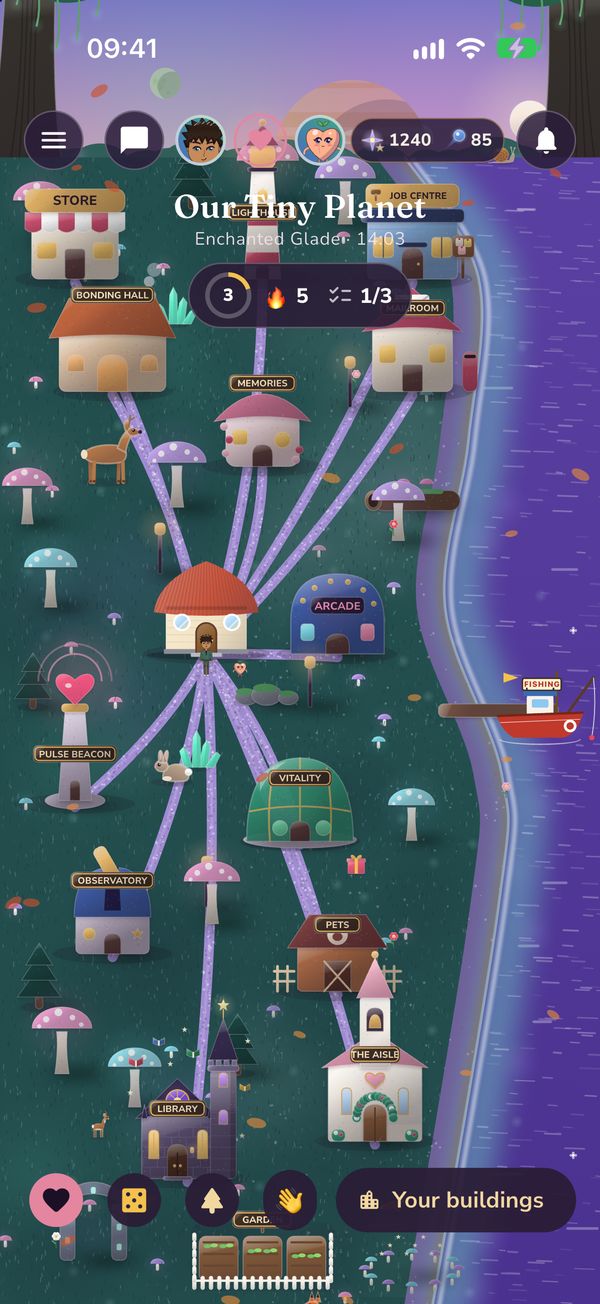Viewport: 600px width, 1304px height.
Task: Open the hamburger menu
Action: click(54, 140)
